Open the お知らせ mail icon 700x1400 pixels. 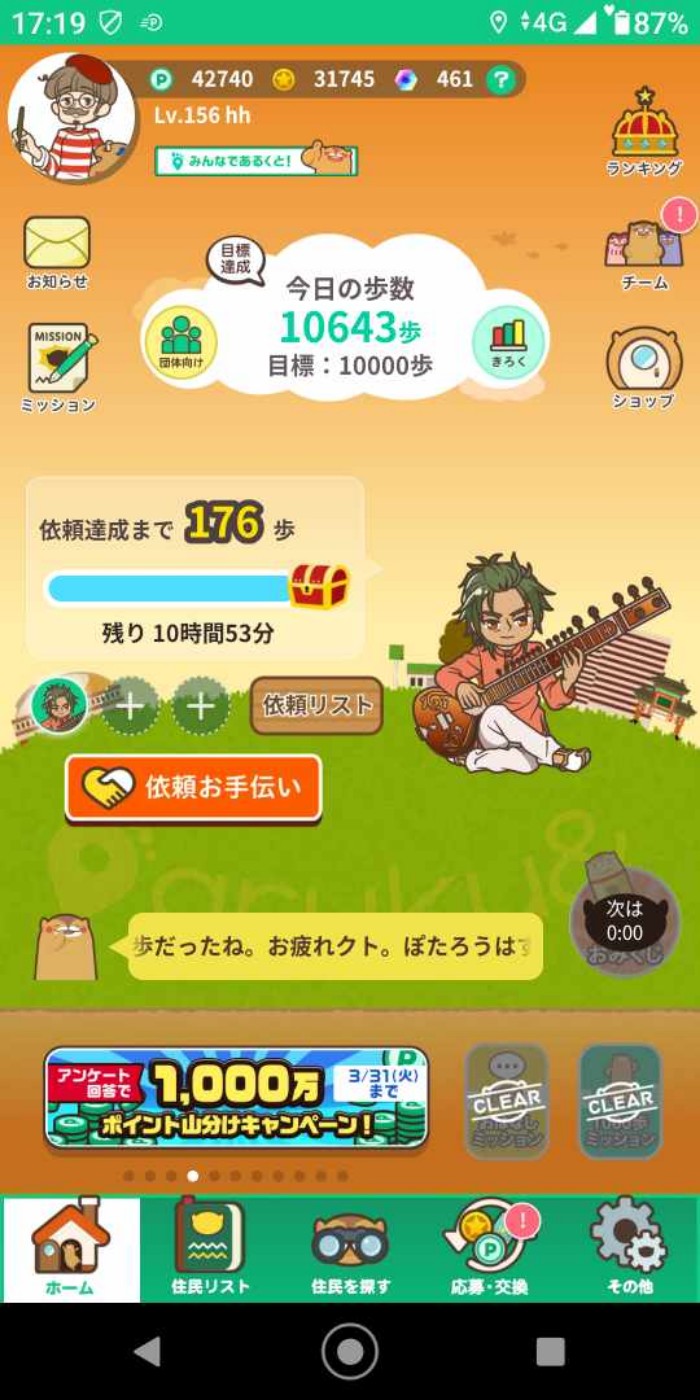pos(57,252)
